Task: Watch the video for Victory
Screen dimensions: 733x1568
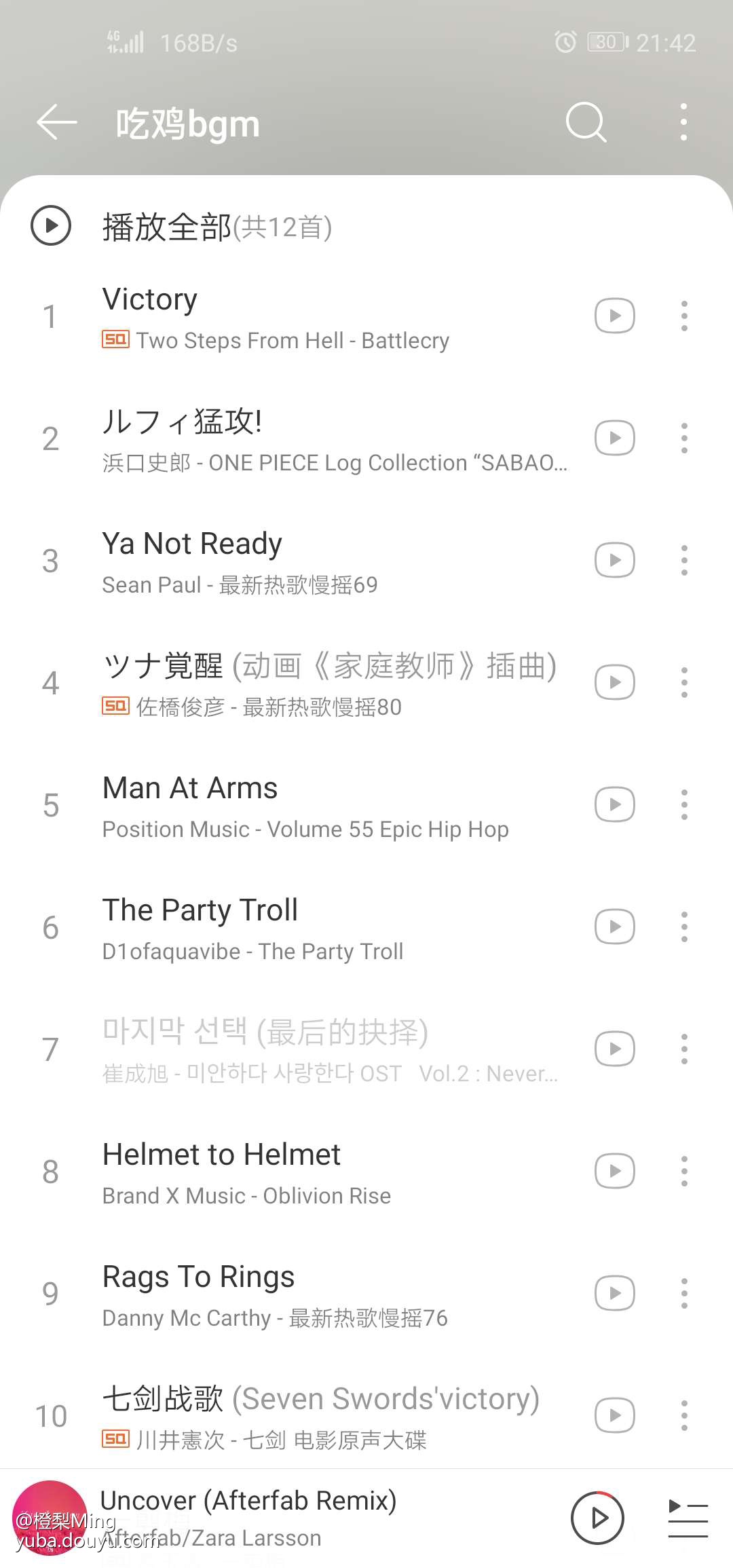Action: click(x=615, y=316)
